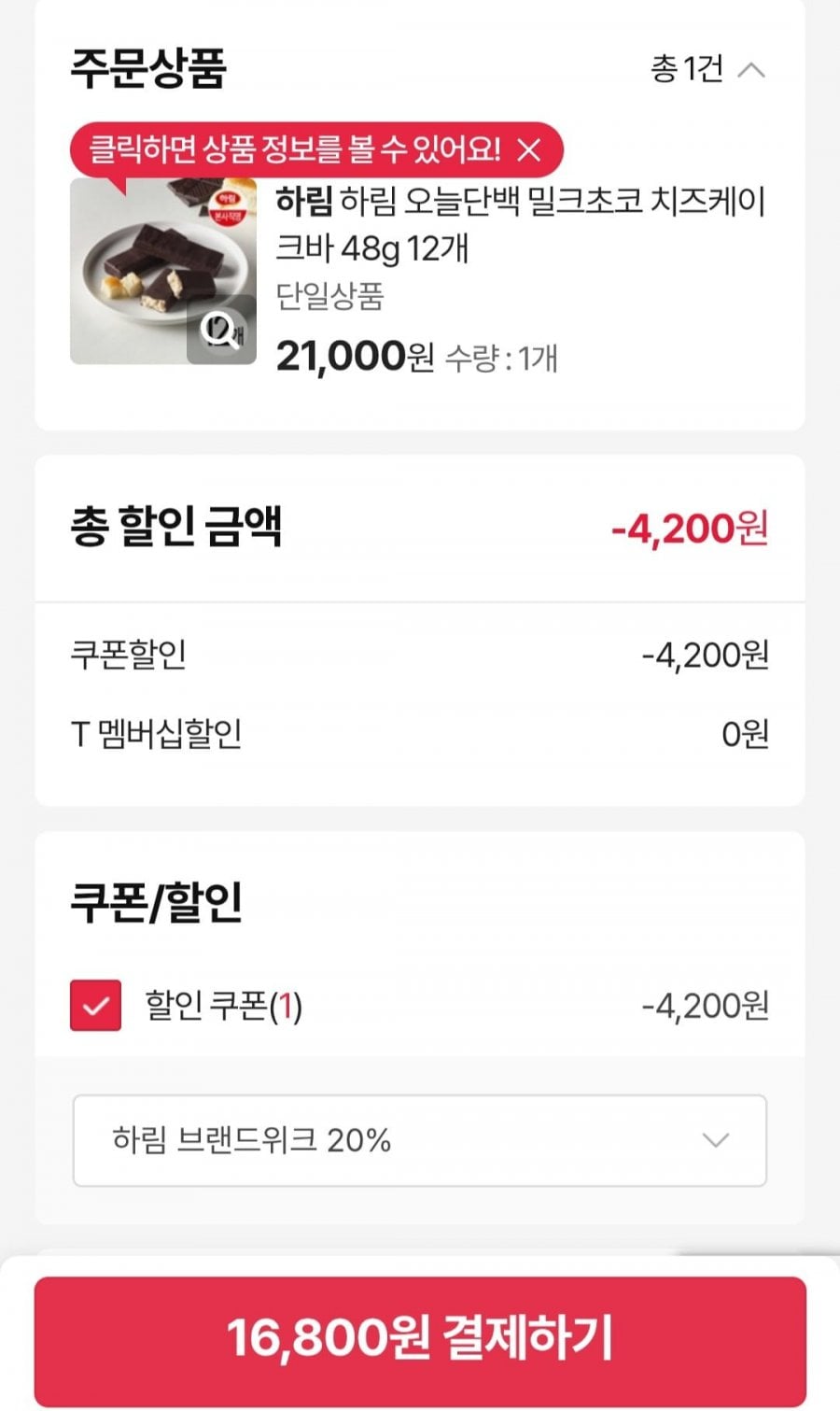Open the 하림 브랜드위크 20% coupon dropdown
Image resolution: width=840 pixels, height=1411 pixels.
(x=420, y=1140)
